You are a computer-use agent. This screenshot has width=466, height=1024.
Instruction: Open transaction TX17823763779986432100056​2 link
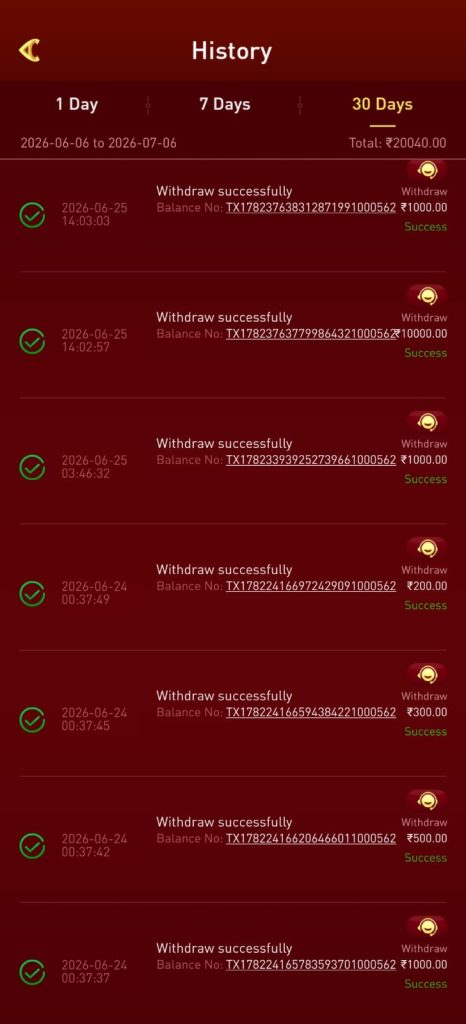[311, 334]
